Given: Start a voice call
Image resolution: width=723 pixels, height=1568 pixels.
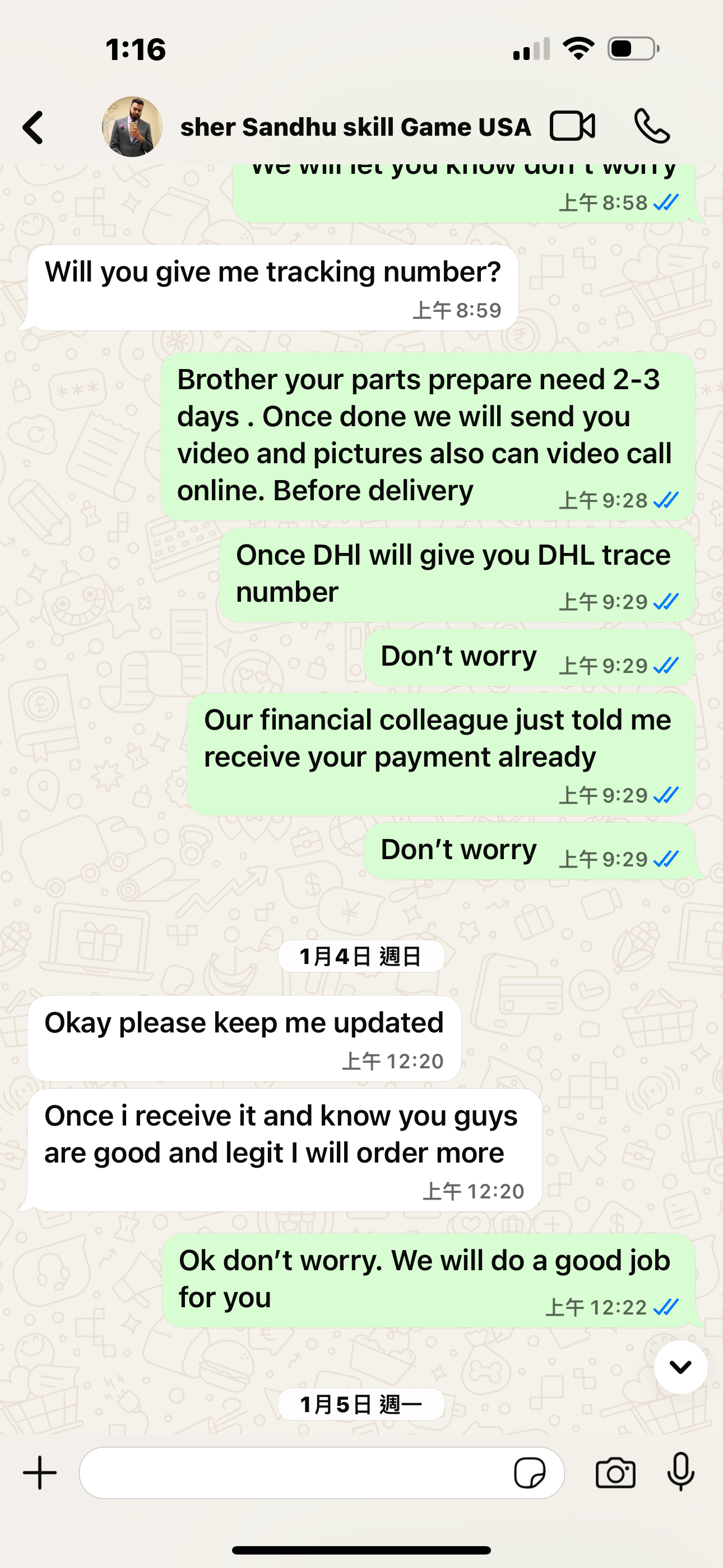Looking at the screenshot, I should tap(652, 127).
